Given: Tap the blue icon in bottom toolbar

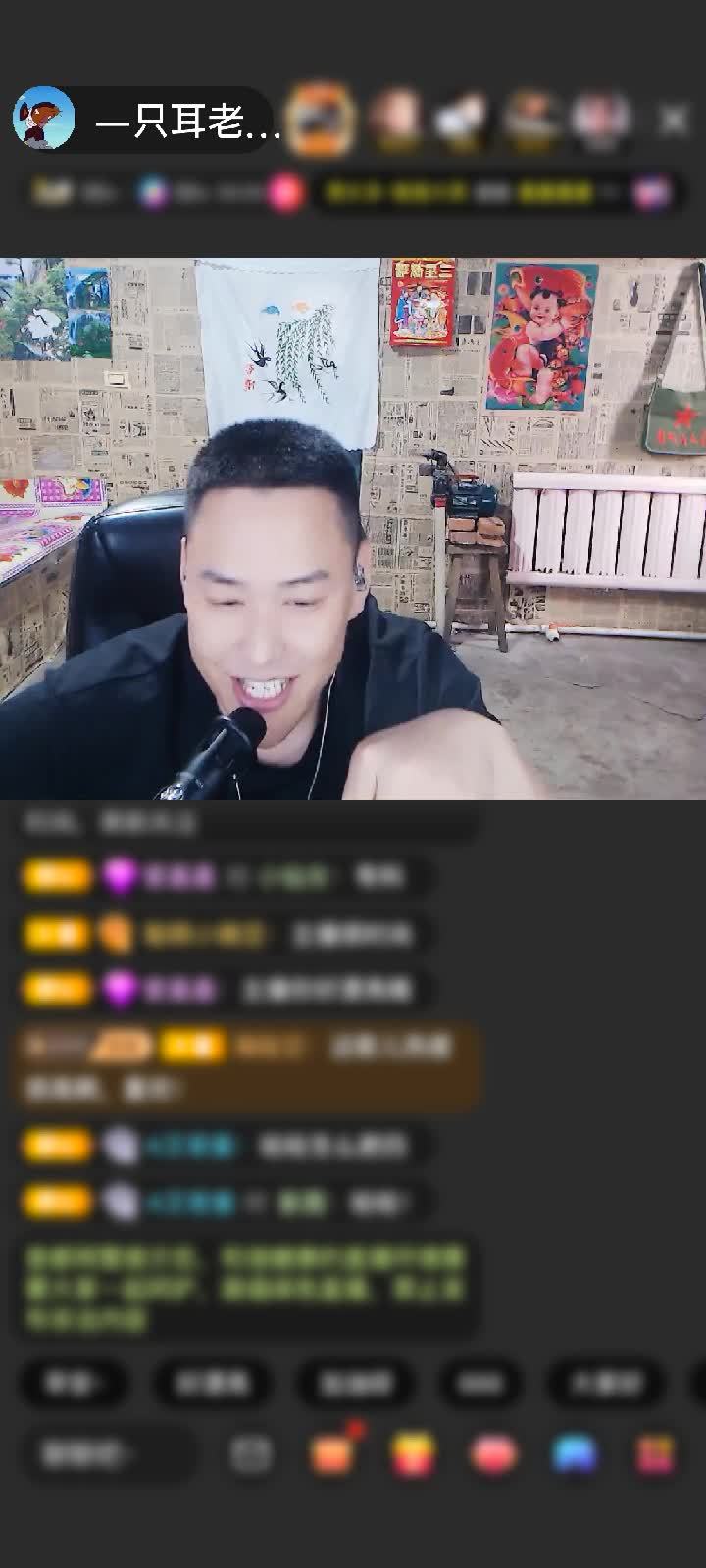Looking at the screenshot, I should click(x=575, y=1454).
